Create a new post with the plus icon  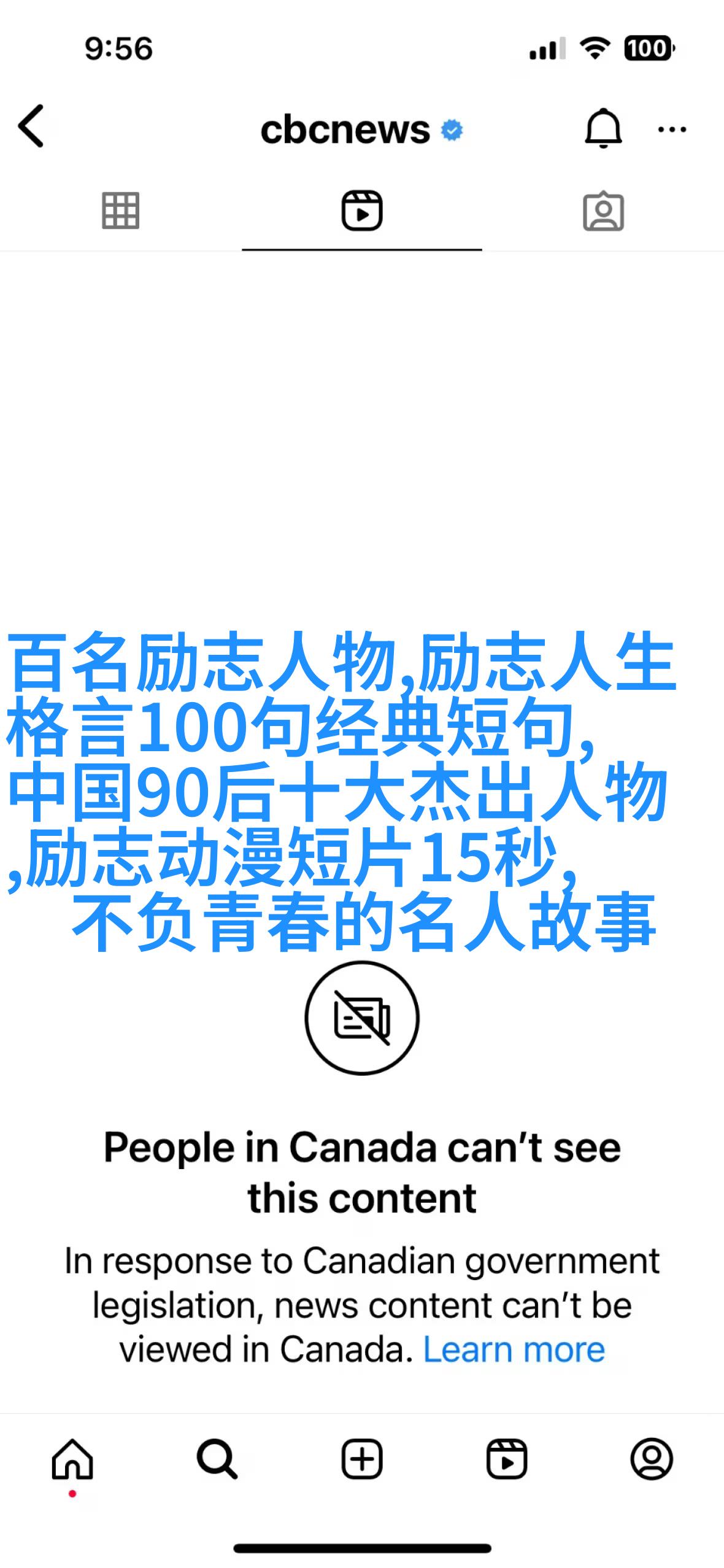click(362, 1459)
